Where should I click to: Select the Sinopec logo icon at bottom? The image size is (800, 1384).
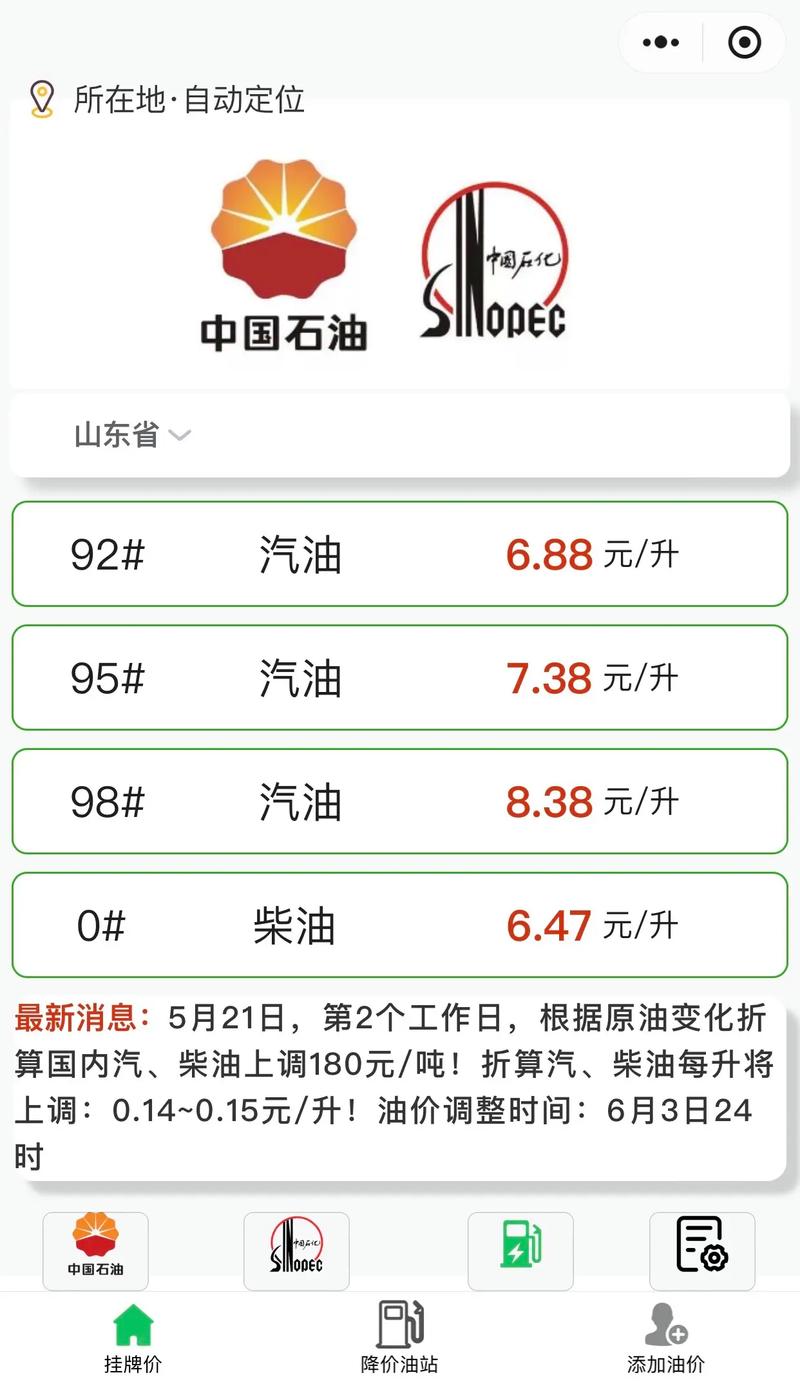pos(296,1251)
